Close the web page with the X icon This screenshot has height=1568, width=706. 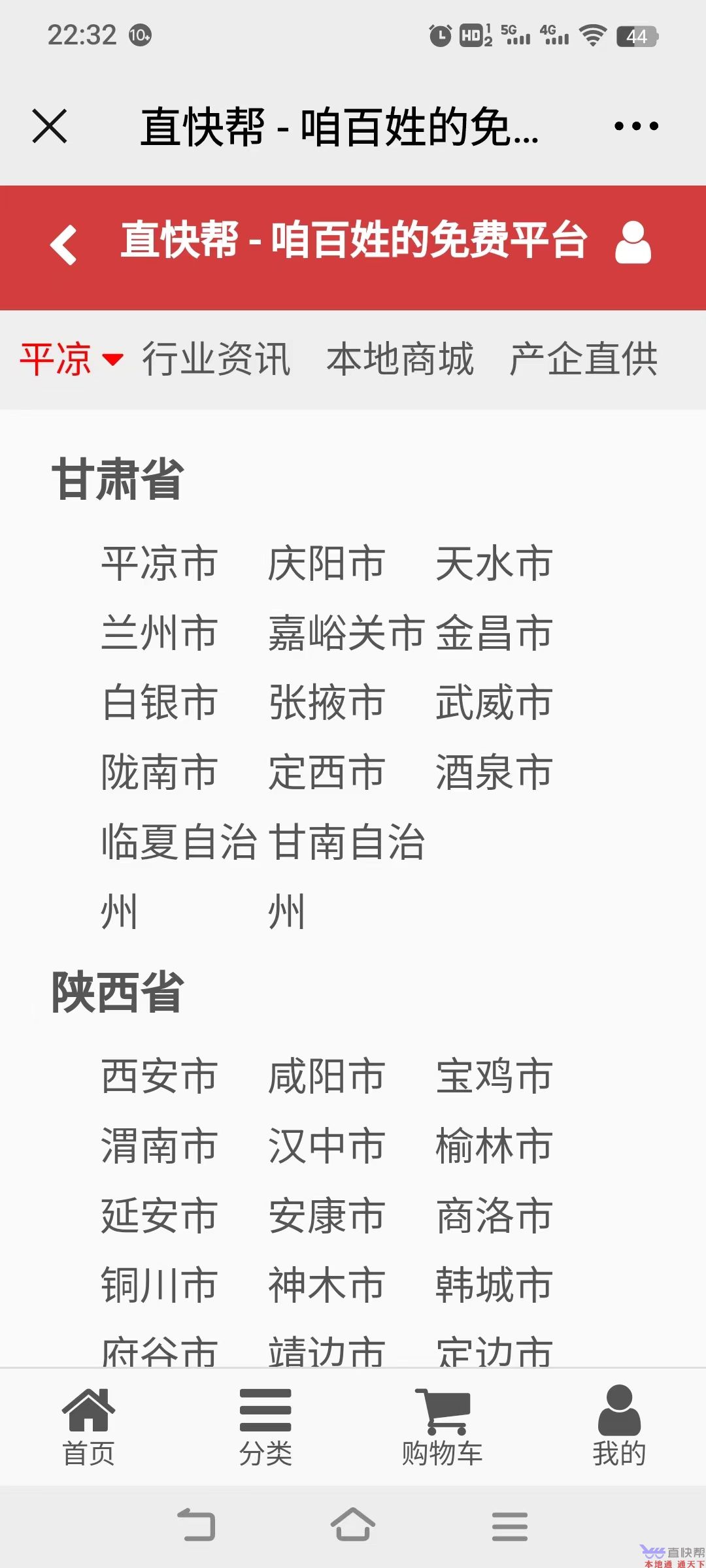coord(50,125)
